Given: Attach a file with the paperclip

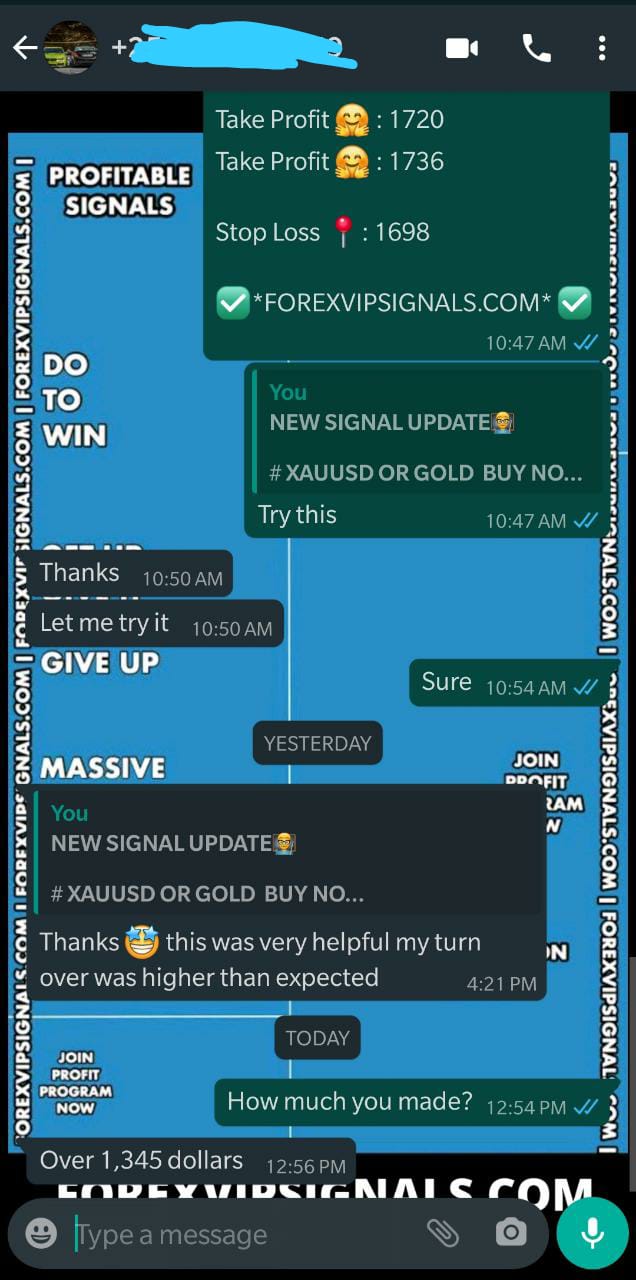Looking at the screenshot, I should 442,1233.
